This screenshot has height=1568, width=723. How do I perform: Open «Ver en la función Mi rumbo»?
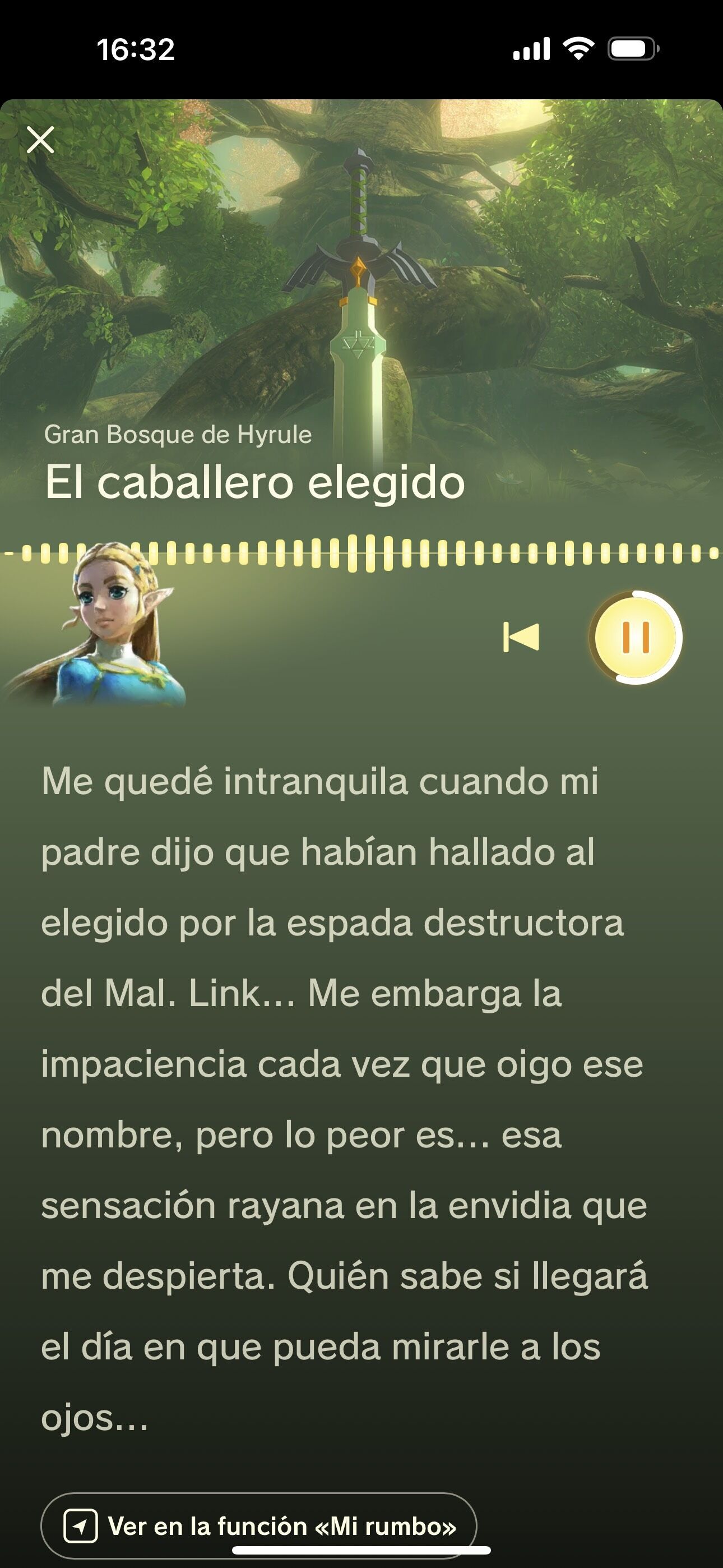pyautogui.click(x=258, y=1526)
